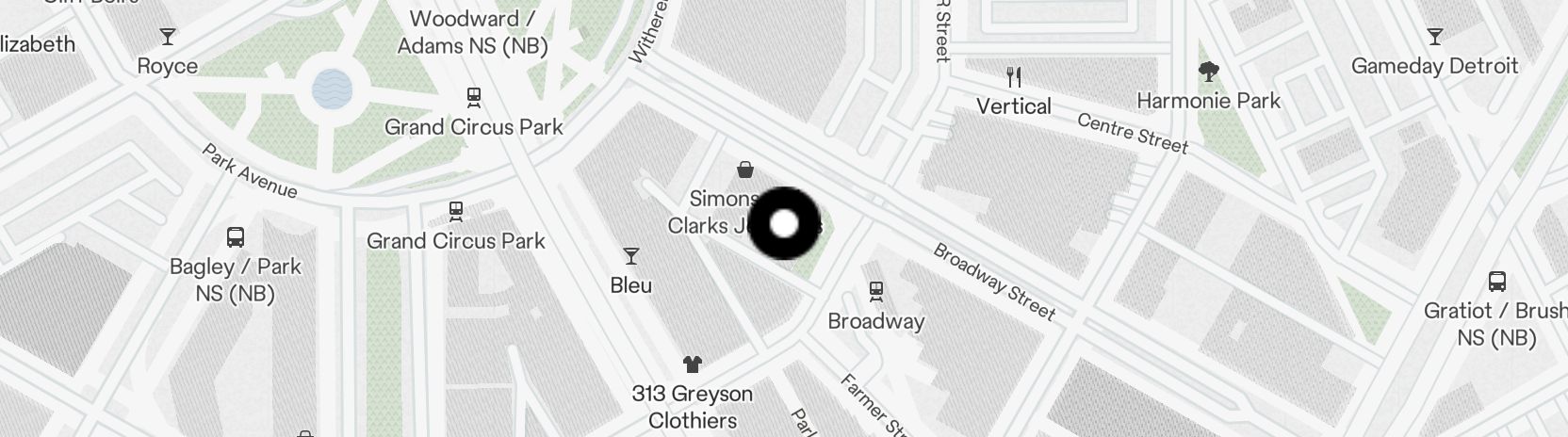Viewport: 1568px width, 437px height.
Task: Open the Bleu bar map marker
Action: 630,256
